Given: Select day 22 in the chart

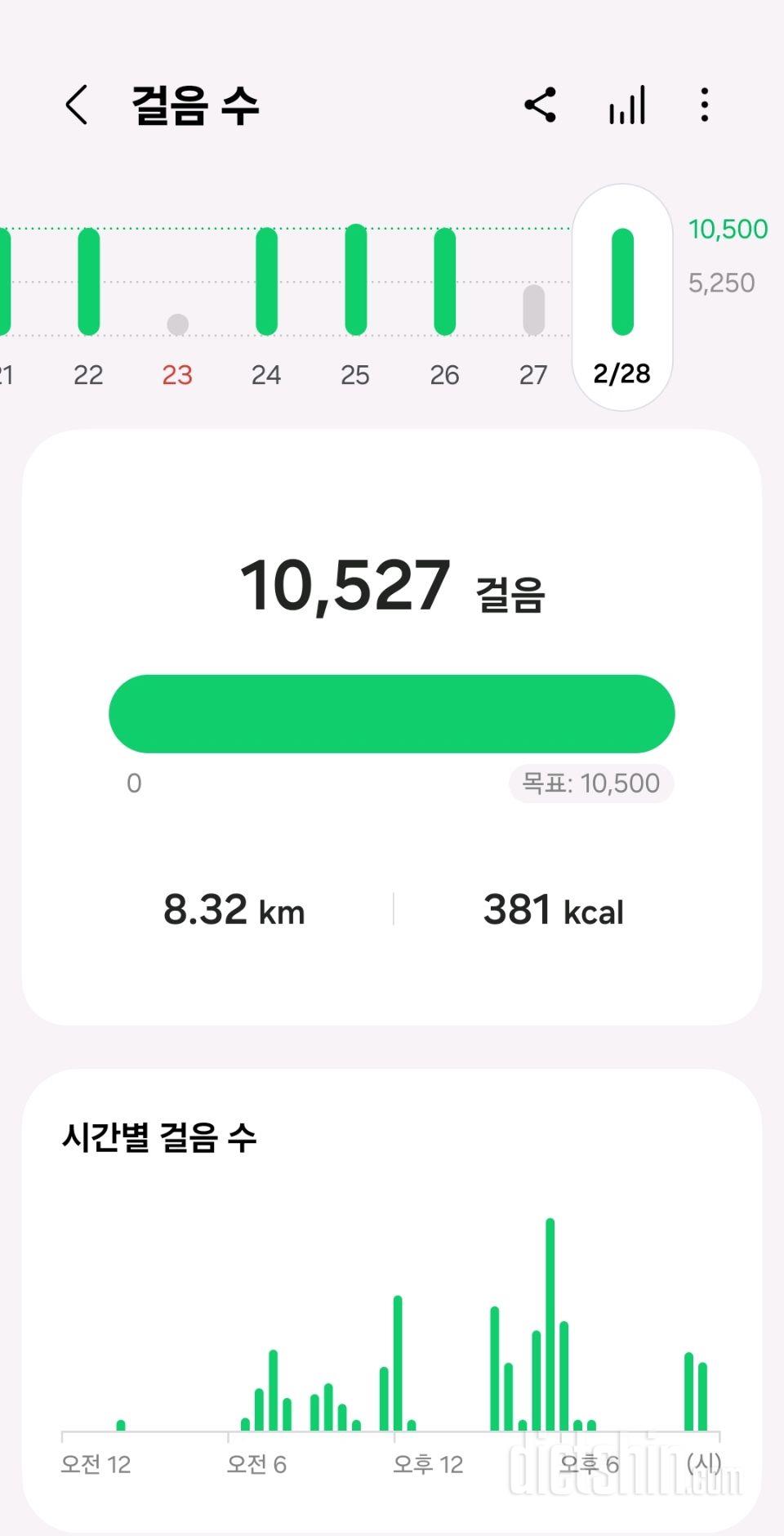Looking at the screenshot, I should point(88,304).
